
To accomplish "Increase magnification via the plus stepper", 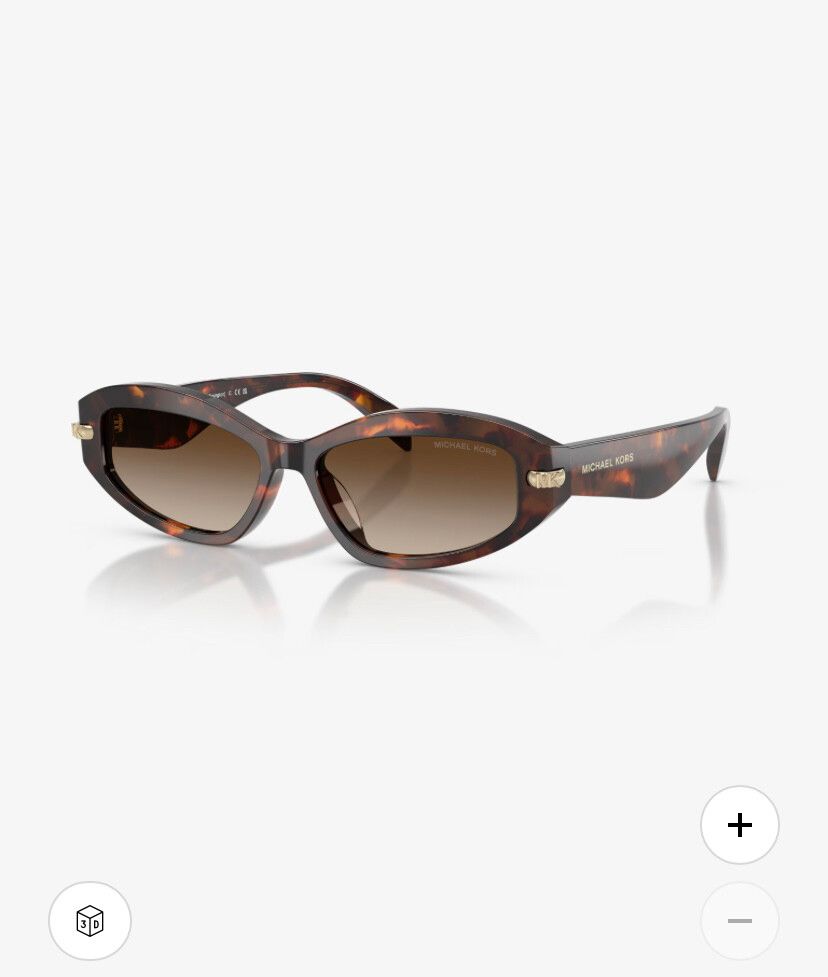I will 740,825.
